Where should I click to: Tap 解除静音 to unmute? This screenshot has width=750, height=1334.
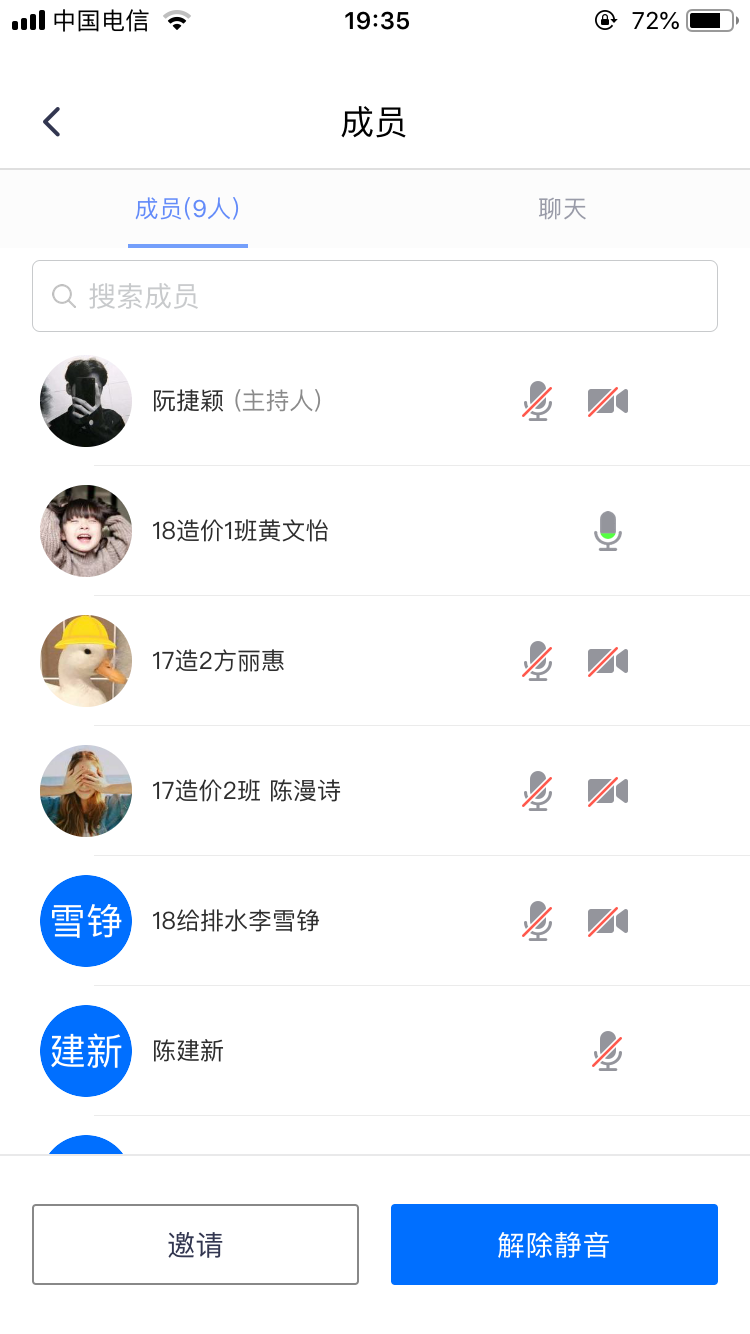554,1244
